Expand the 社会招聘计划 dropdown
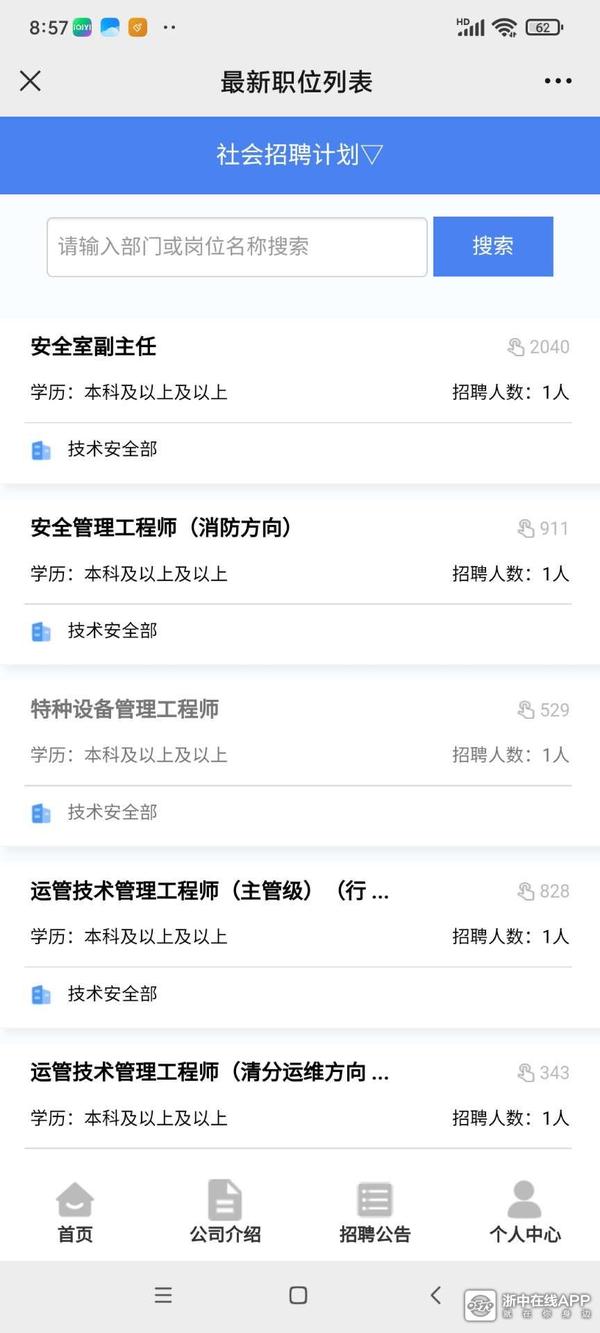Screen dimensions: 600x1333 coord(300,155)
